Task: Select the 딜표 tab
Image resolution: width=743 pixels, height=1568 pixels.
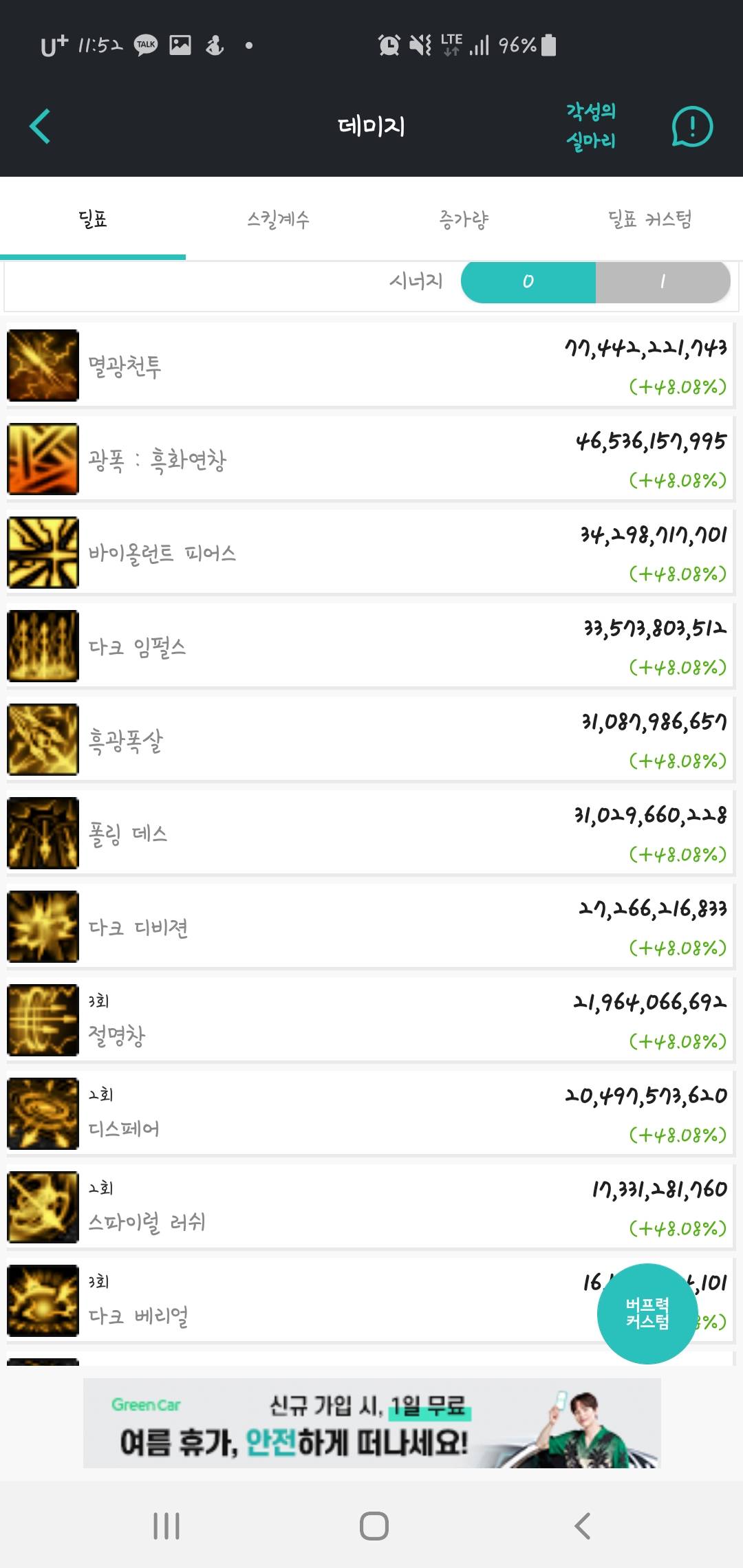Action: [93, 219]
